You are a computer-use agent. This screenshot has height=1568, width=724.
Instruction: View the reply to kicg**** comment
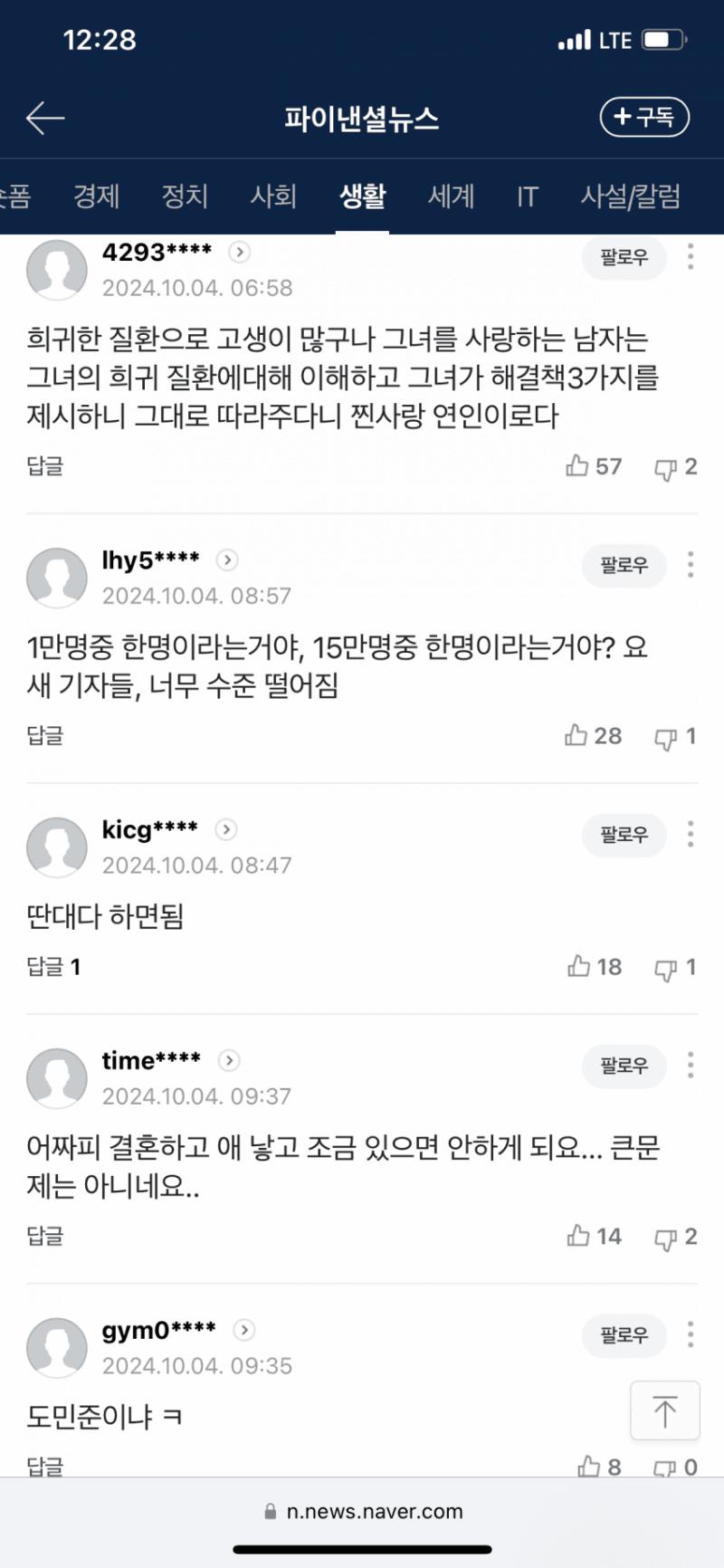[53, 967]
